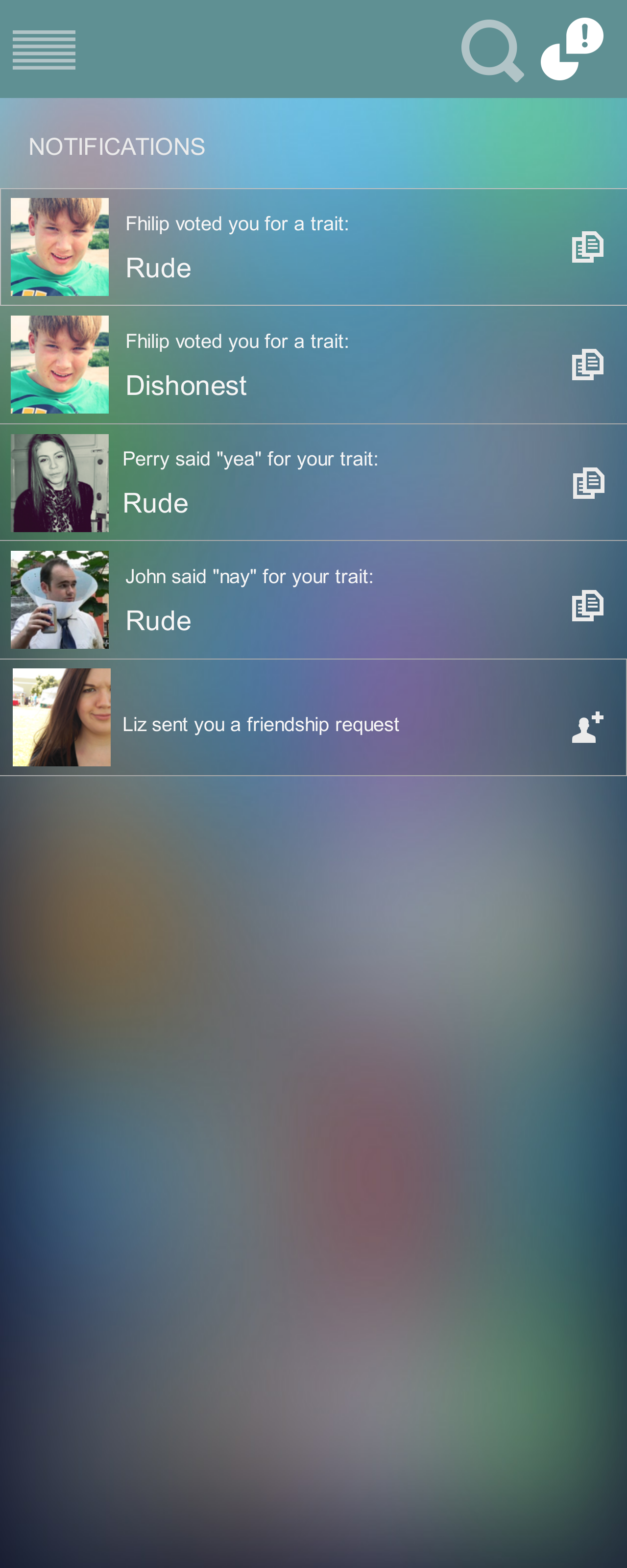627x1568 pixels.
Task: Open the search magnifier
Action: click(491, 50)
